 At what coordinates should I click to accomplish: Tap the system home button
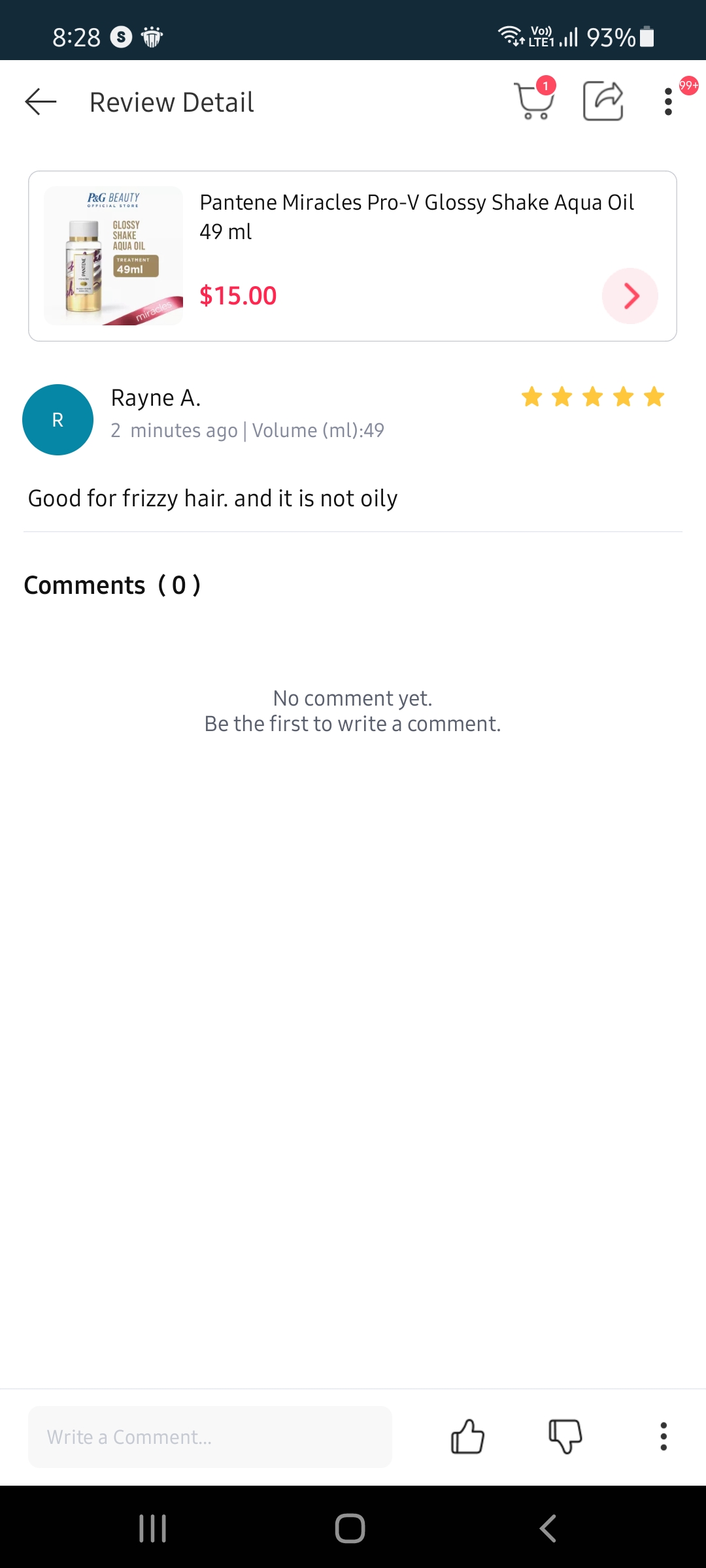[350, 1528]
